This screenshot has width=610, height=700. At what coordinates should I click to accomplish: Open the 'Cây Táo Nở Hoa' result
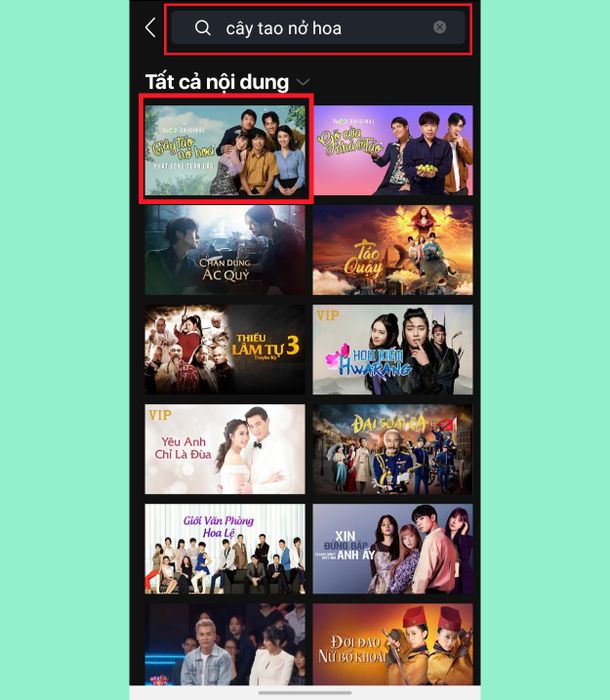(x=226, y=149)
